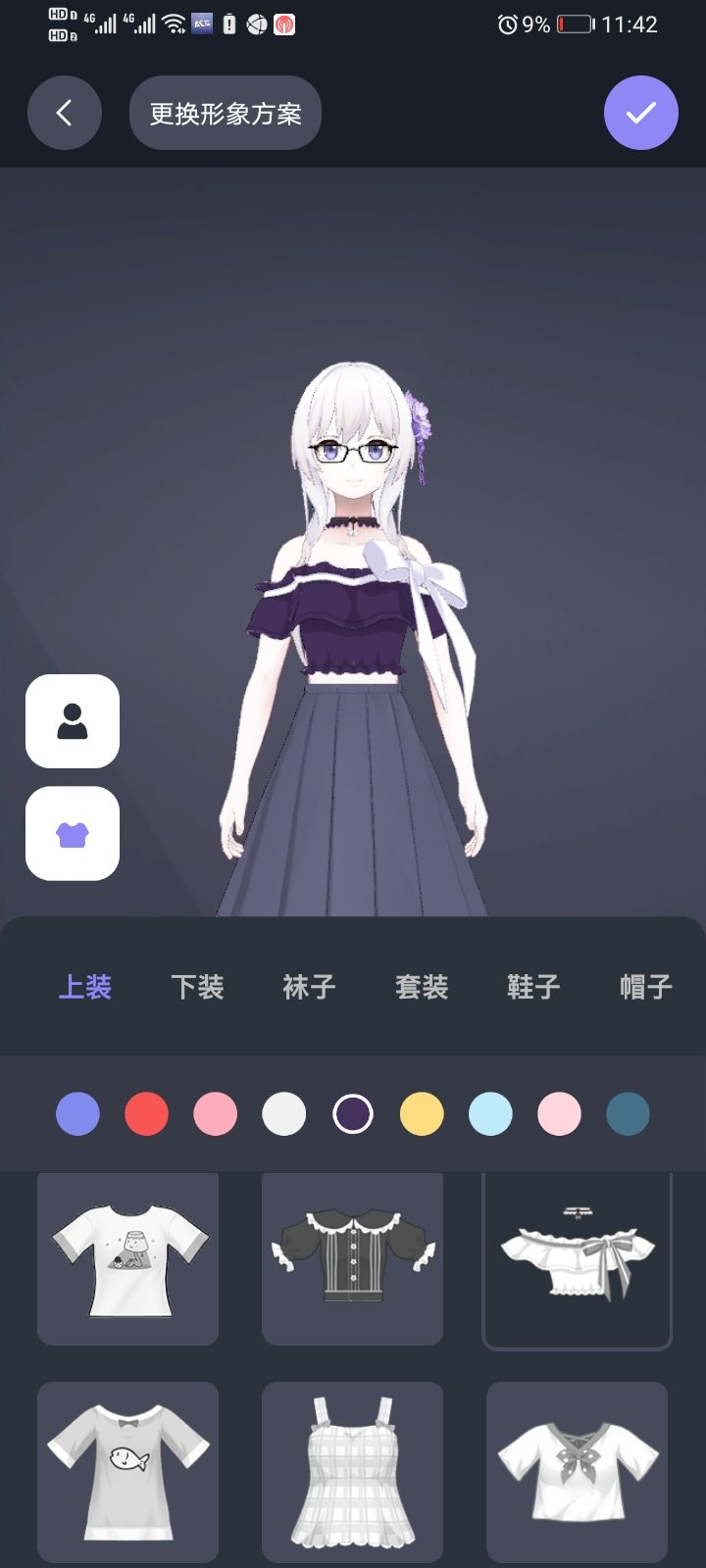
Task: Tap the 更换形象方案 title button
Action: 225,113
